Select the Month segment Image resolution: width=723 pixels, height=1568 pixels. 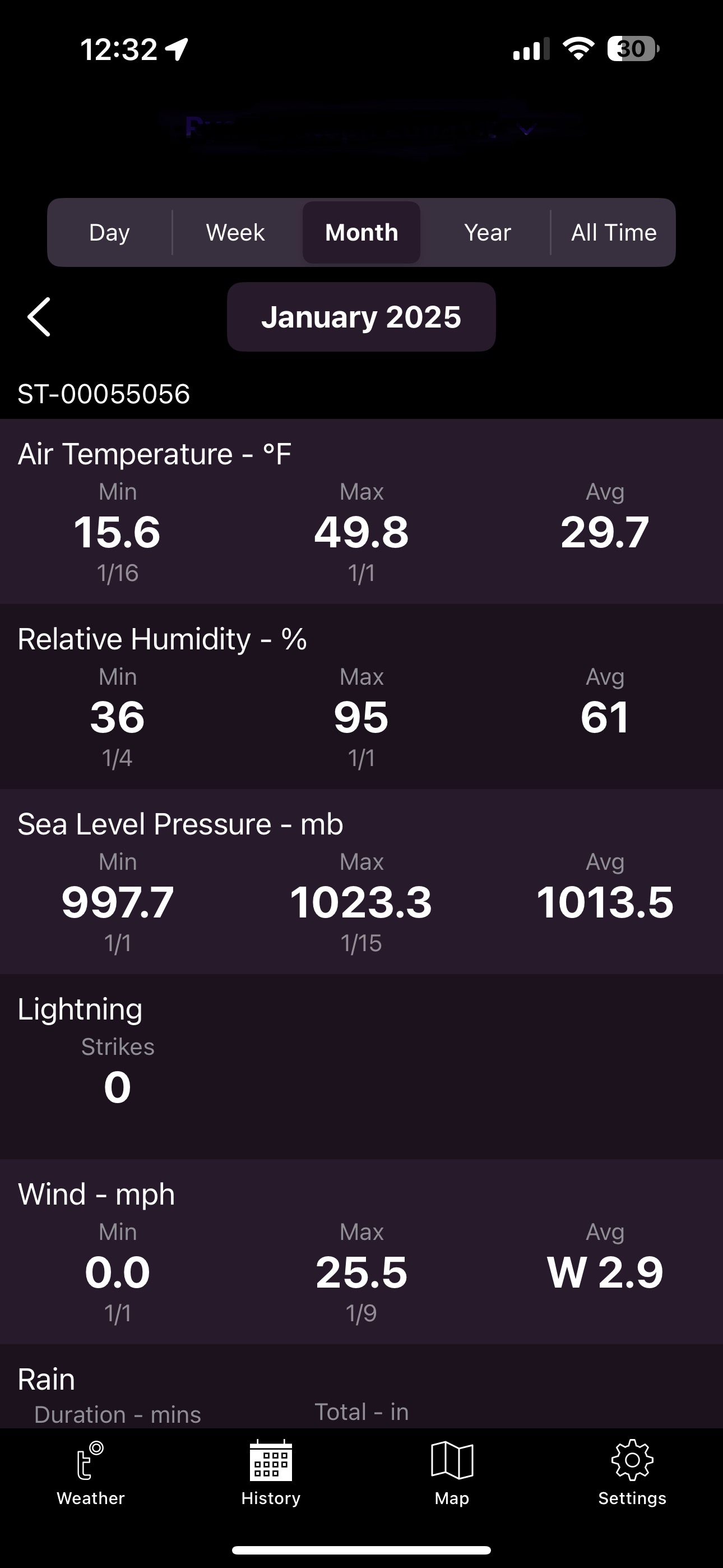[x=361, y=233]
